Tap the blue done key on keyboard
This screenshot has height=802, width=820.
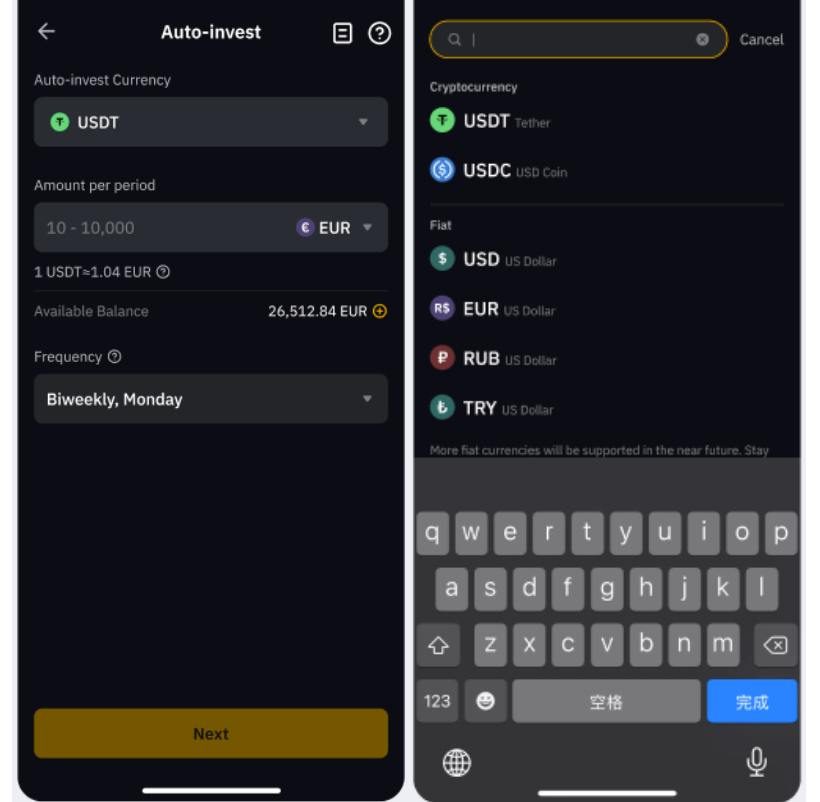click(x=751, y=701)
